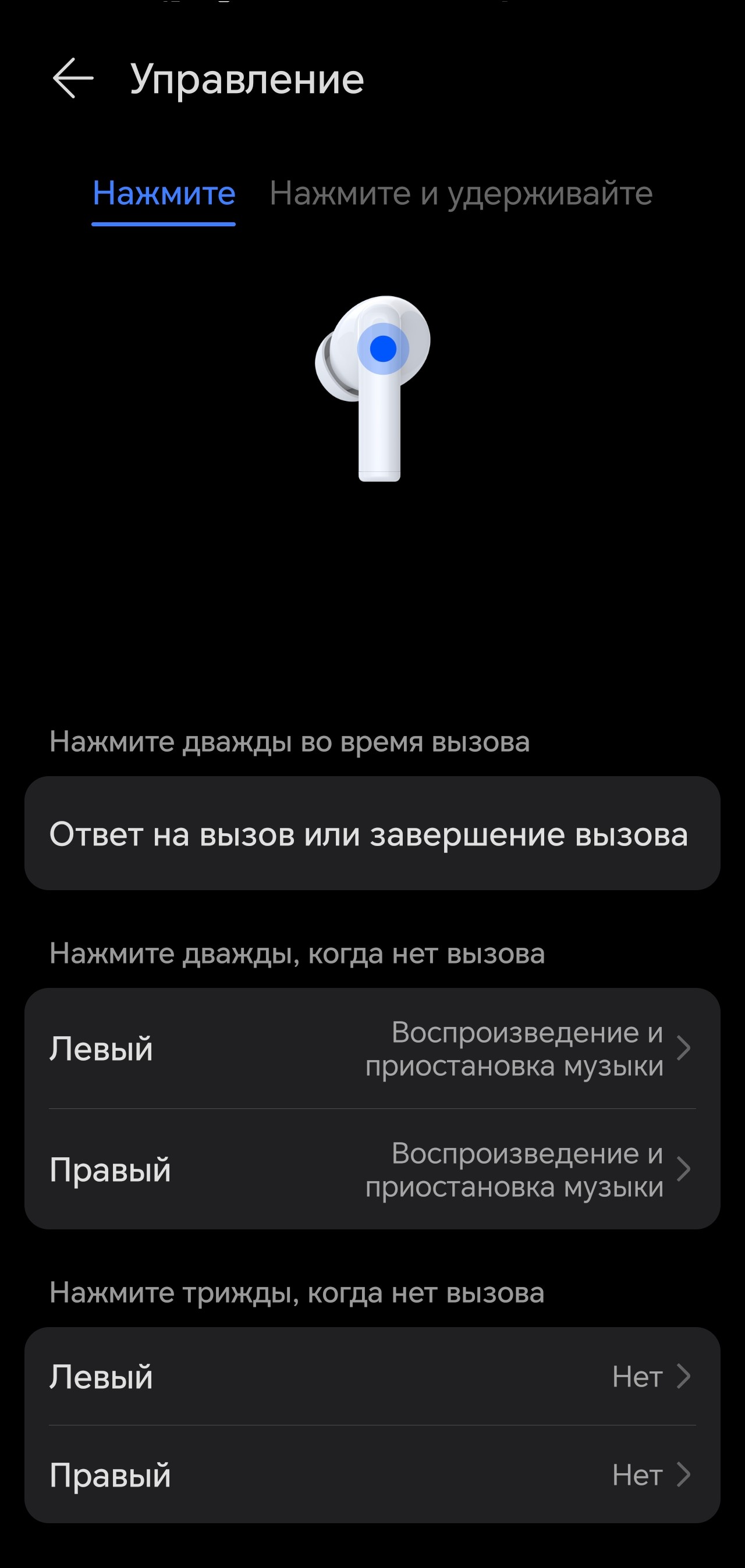Open double-tap Правый setting
745x1568 pixels.
click(x=371, y=1169)
